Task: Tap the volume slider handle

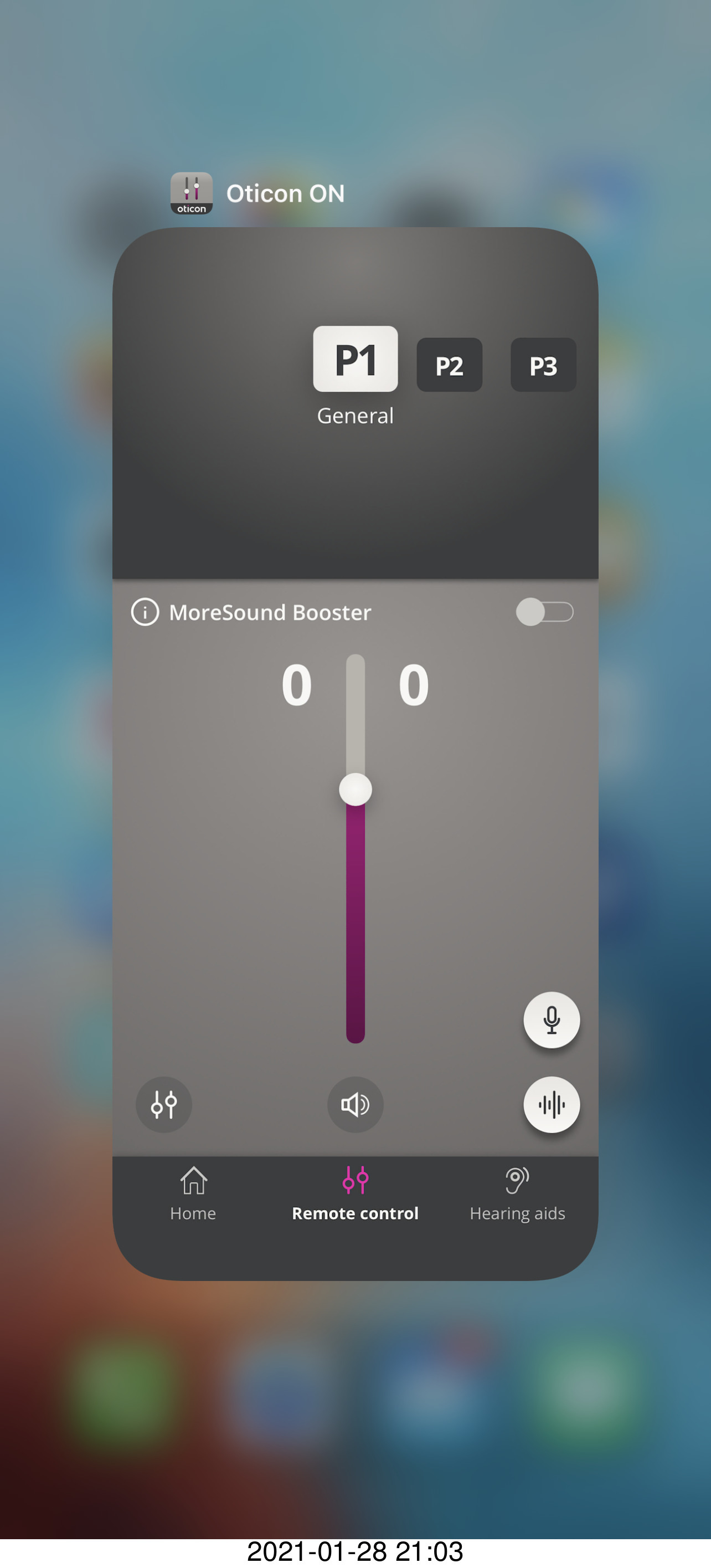Action: coord(355,790)
